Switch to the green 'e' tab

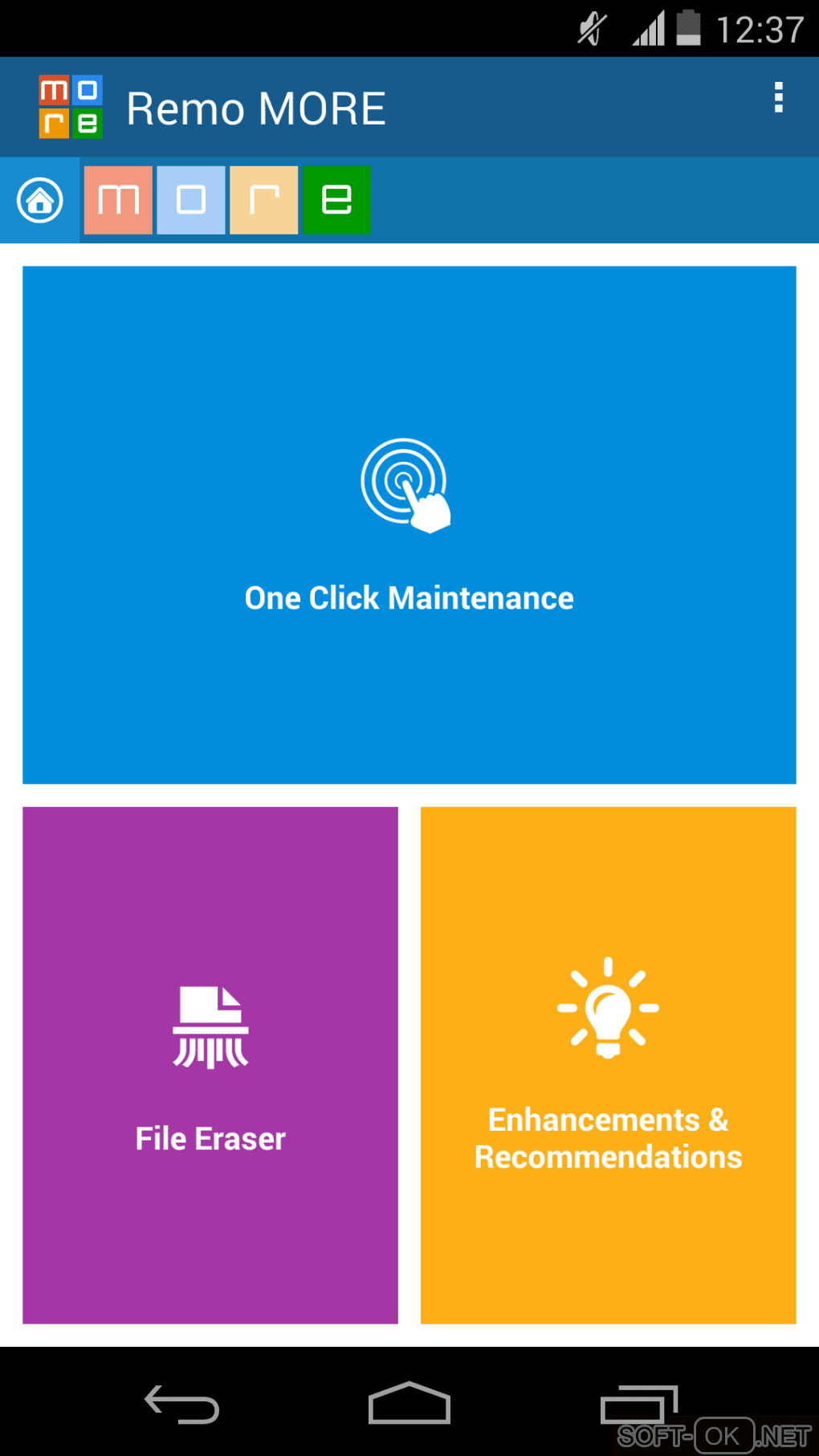336,200
